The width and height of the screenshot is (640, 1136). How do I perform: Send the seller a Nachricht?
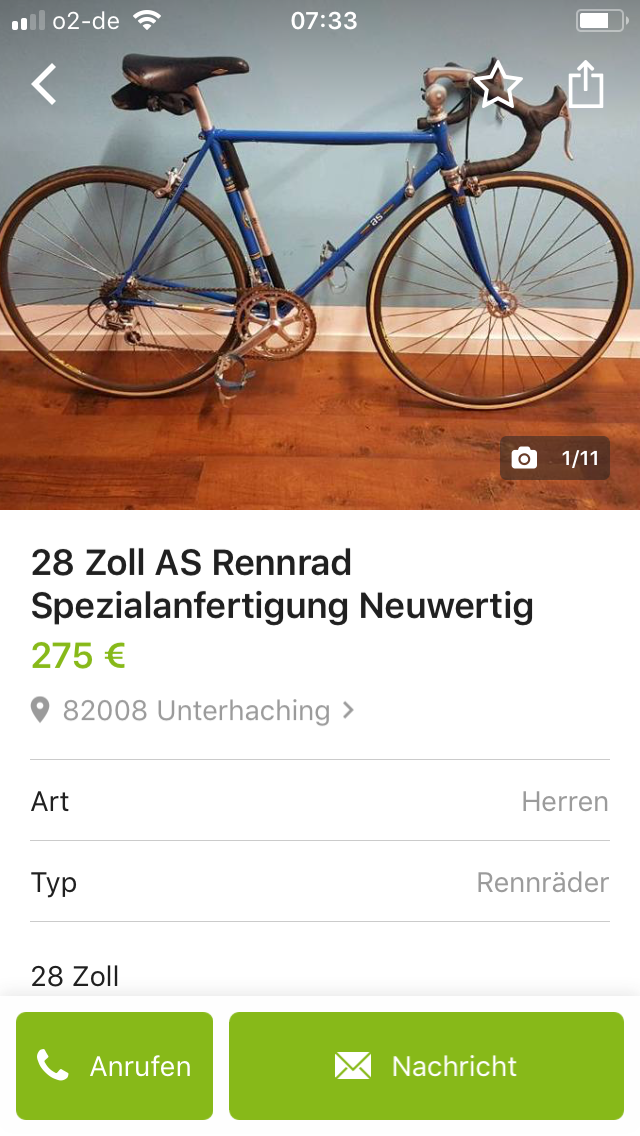(426, 1066)
